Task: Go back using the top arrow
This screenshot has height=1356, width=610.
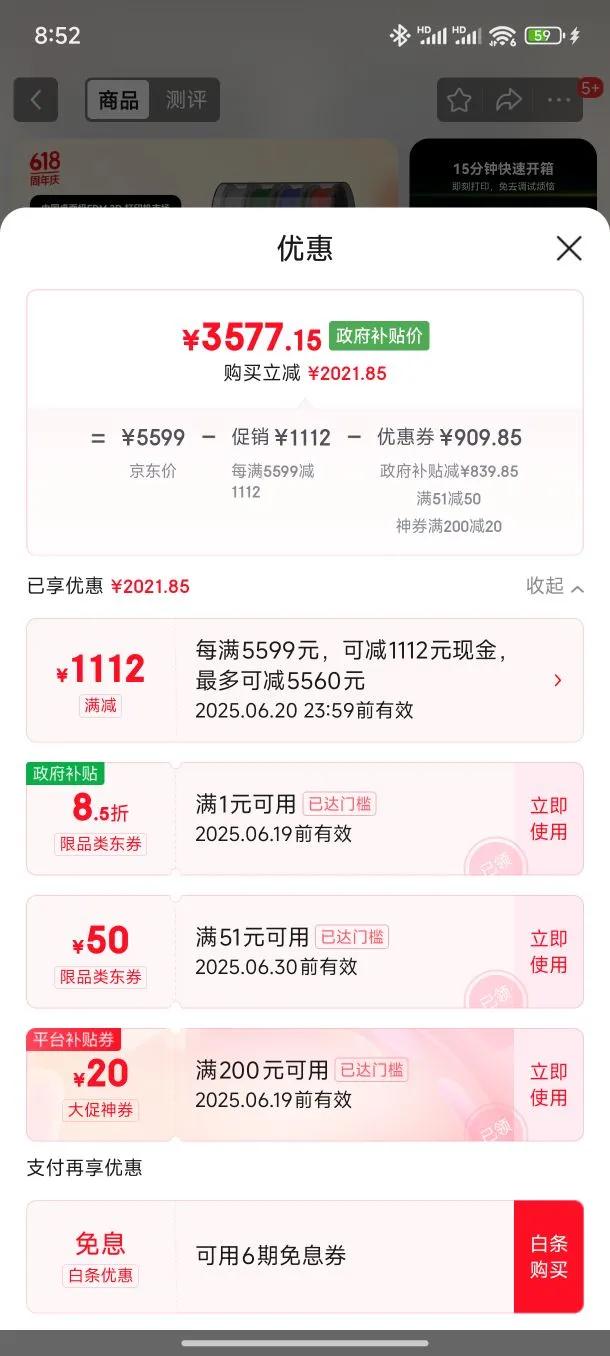Action: point(36,100)
